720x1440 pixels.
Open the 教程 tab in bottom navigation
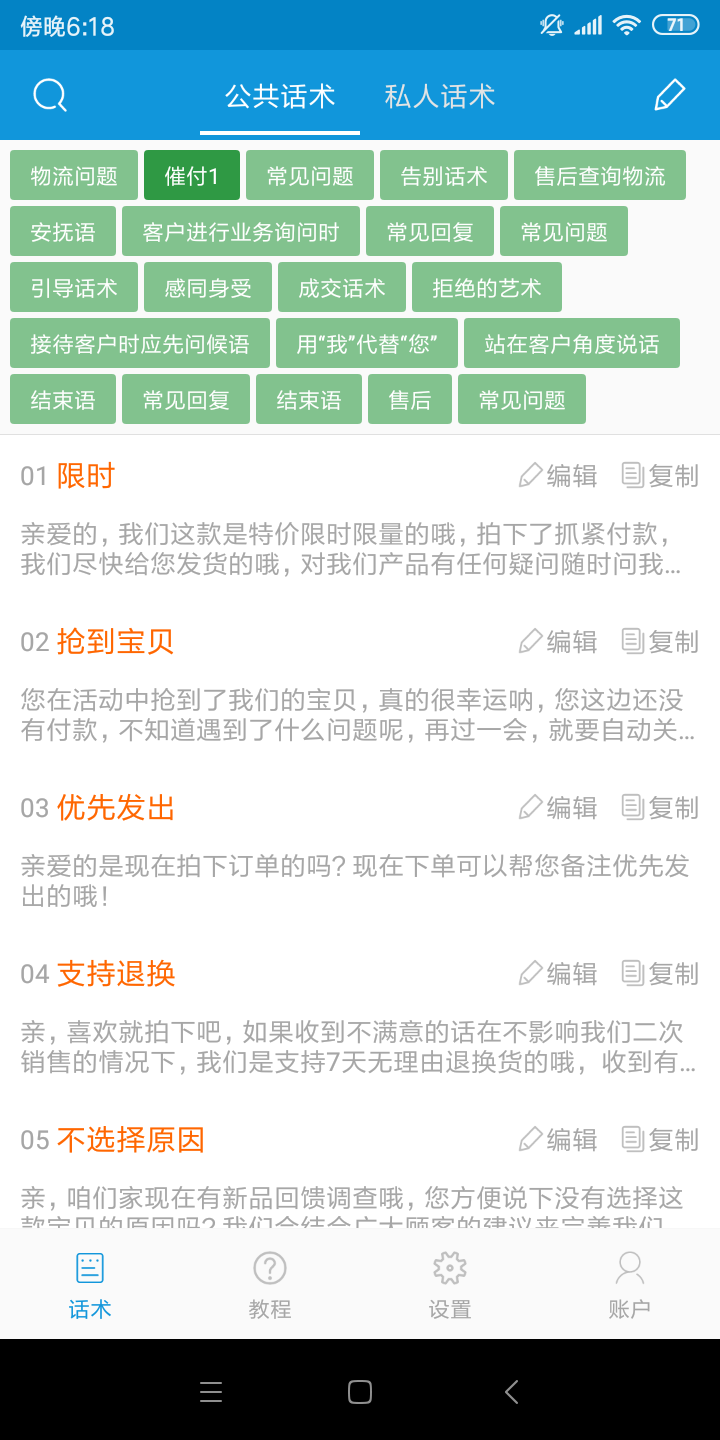pos(270,1285)
